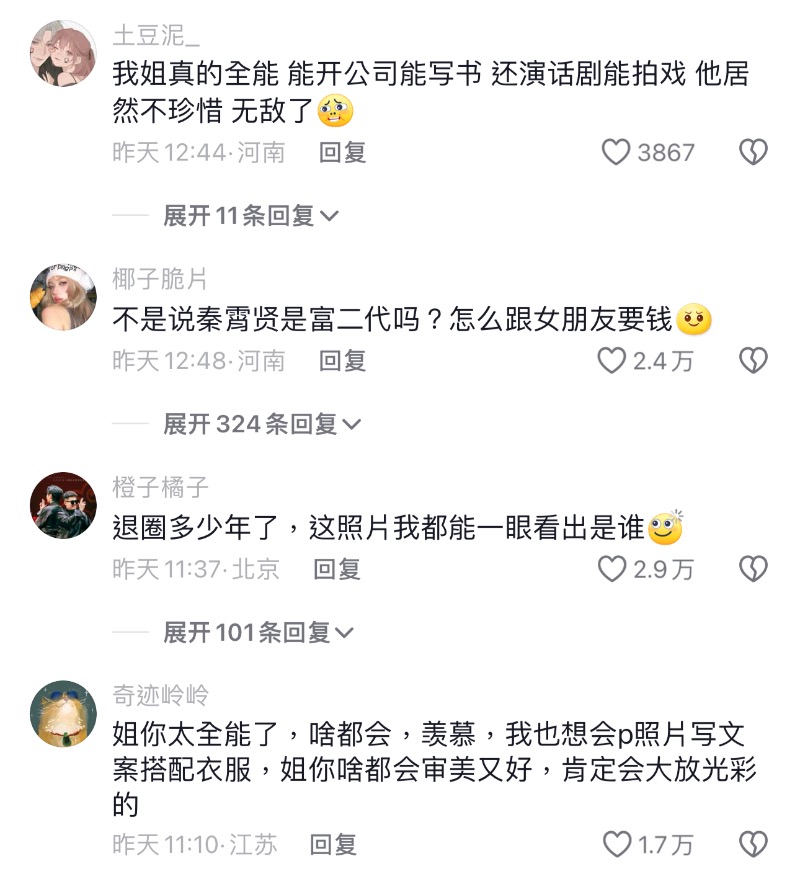Expand the 11 replies
Image resolution: width=800 pixels, height=892 pixels.
point(251,215)
